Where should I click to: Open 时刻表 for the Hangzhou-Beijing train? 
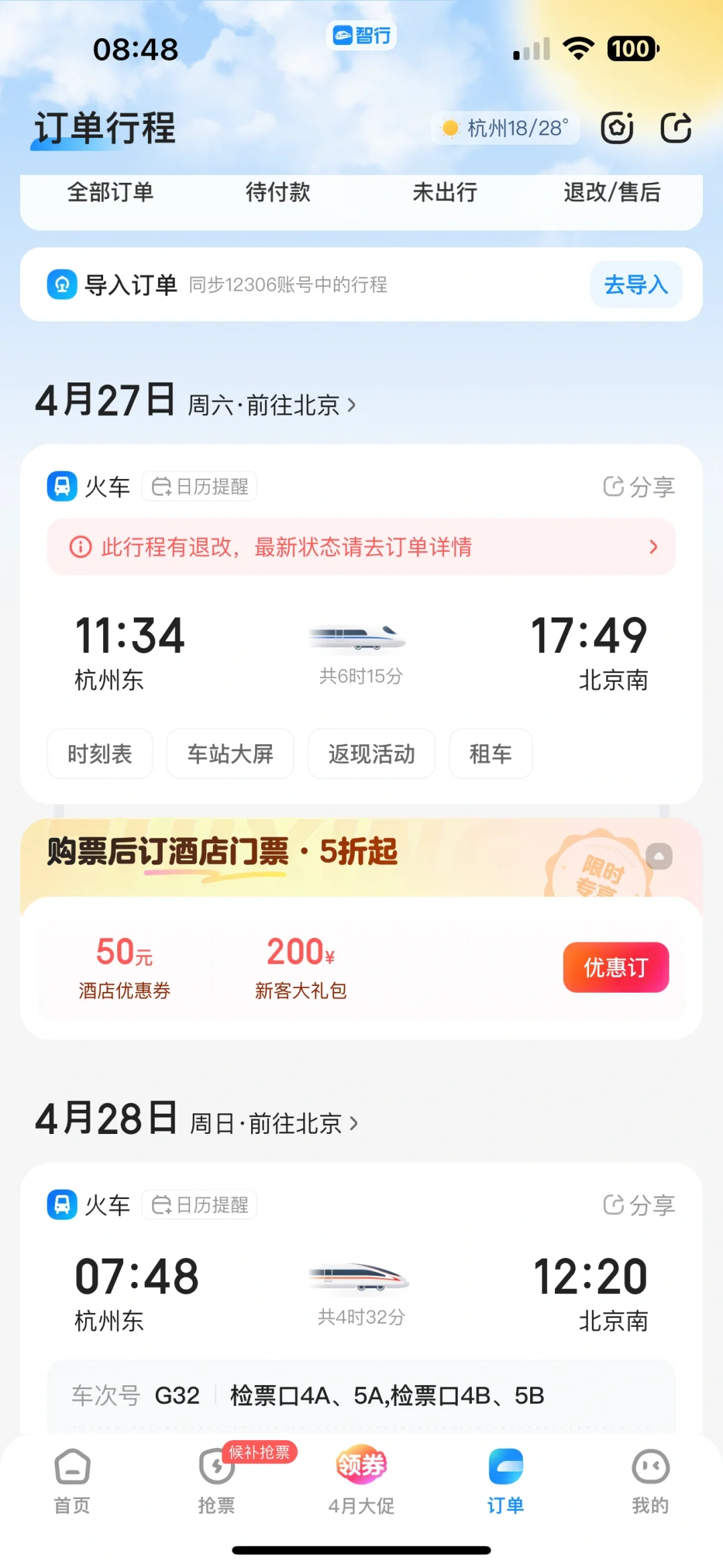tap(99, 754)
